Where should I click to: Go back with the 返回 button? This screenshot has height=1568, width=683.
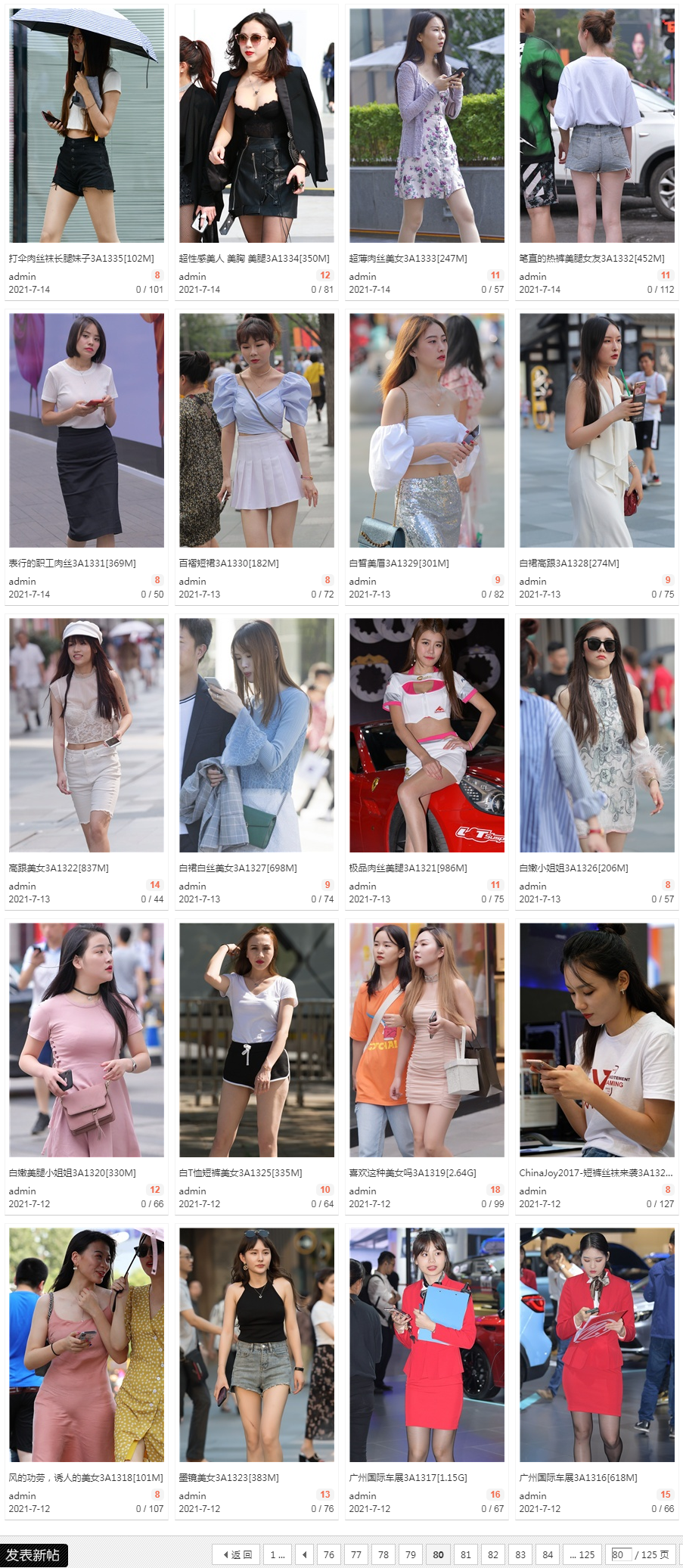(237, 1555)
